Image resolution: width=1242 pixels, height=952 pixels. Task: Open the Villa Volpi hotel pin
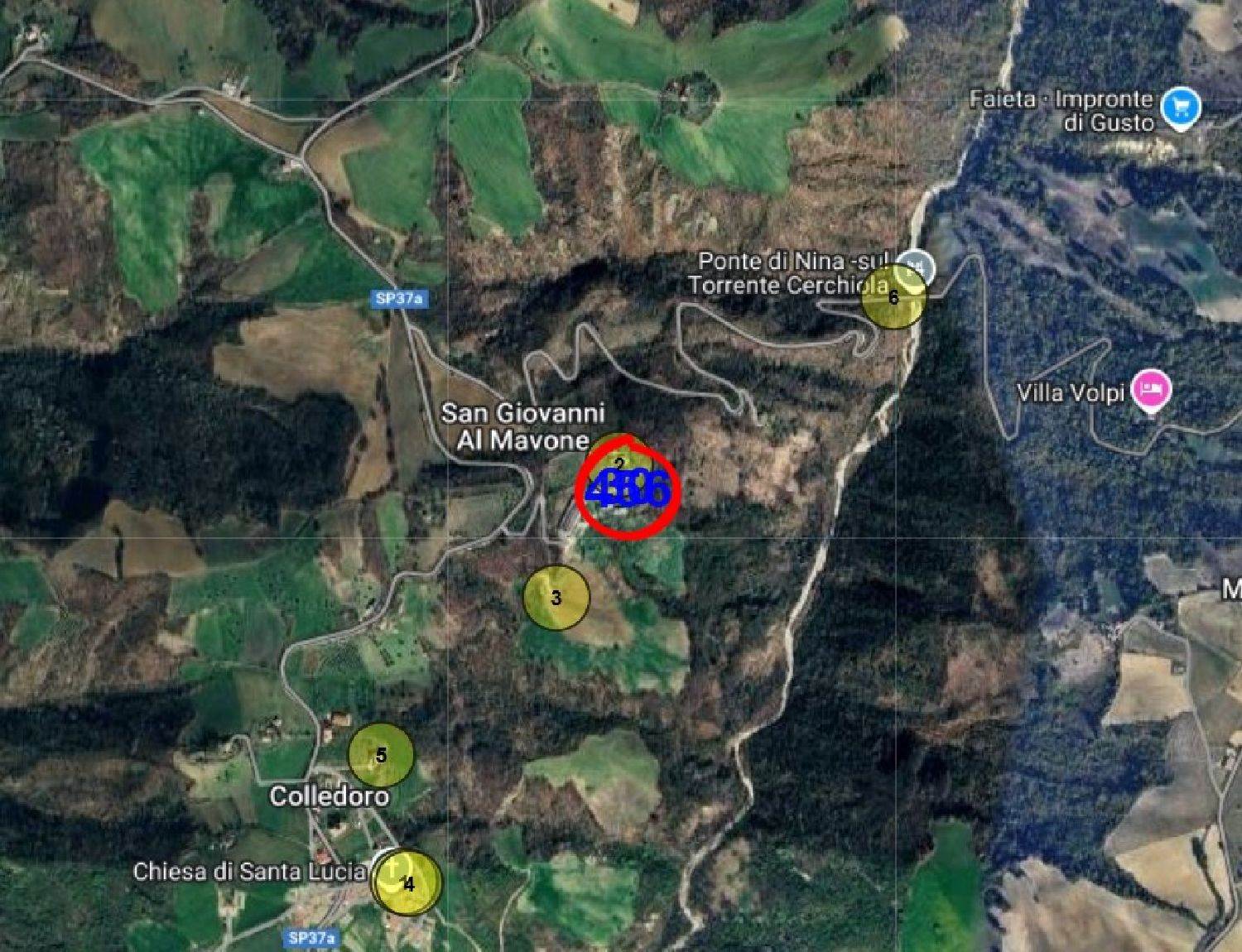click(1152, 389)
